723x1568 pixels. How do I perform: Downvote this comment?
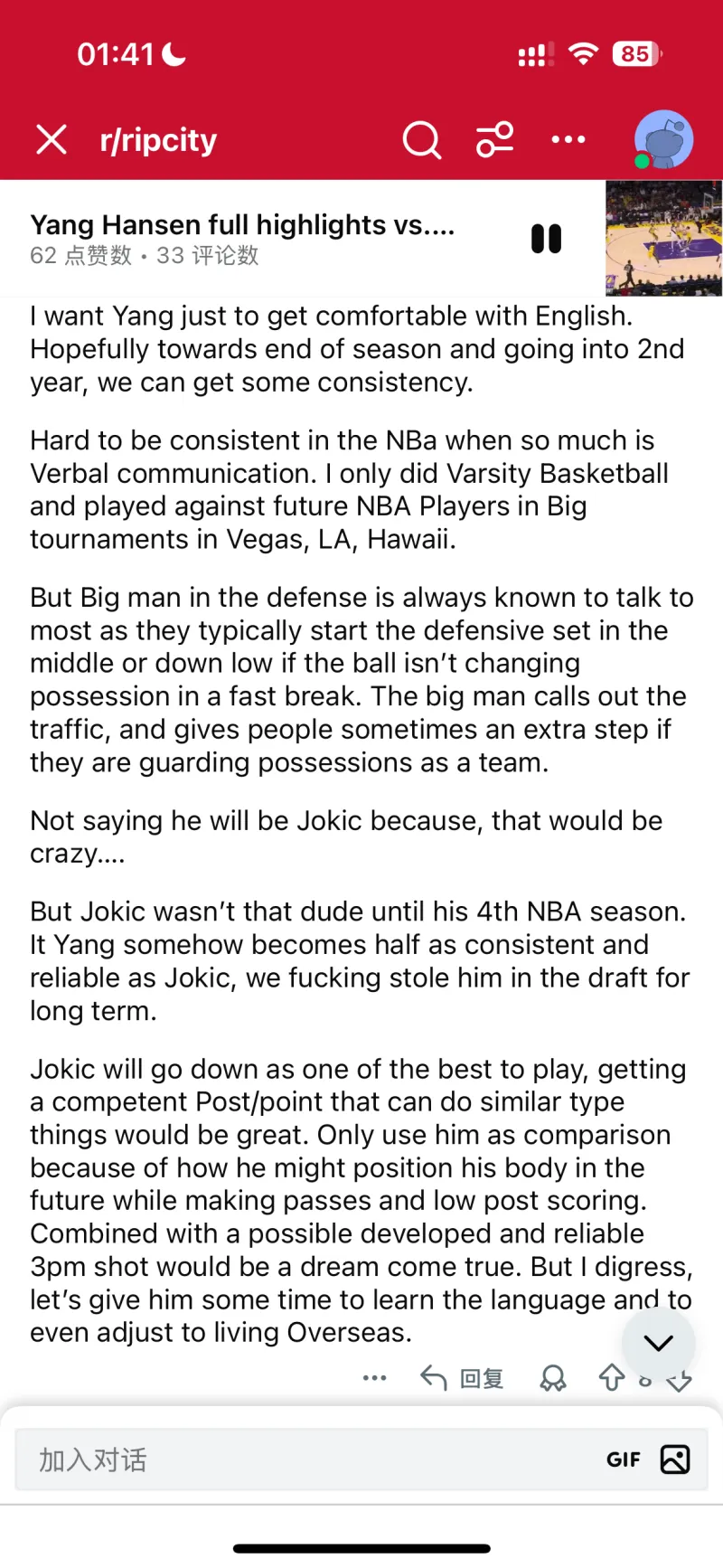681,1384
